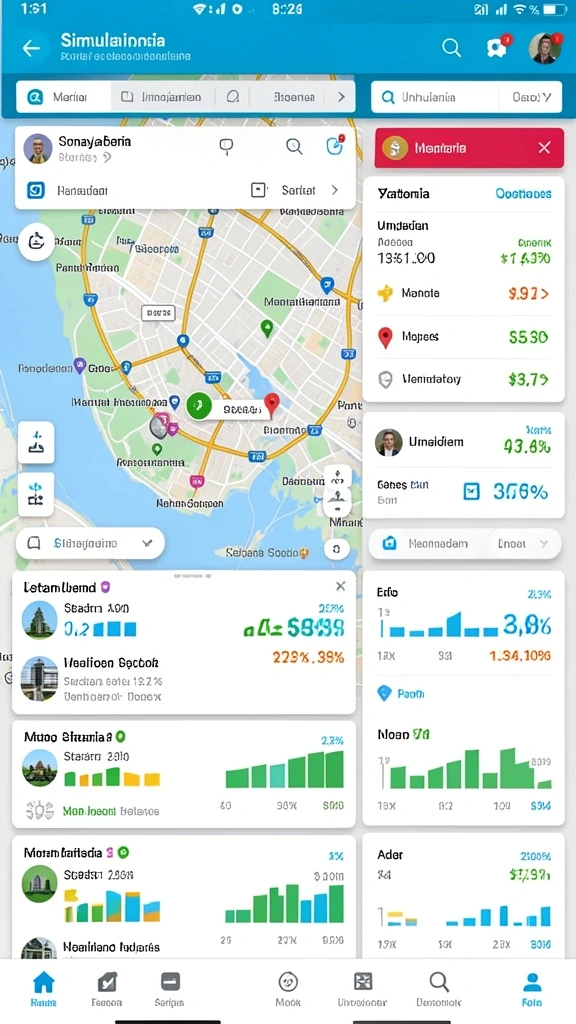
Task: Close the card above the Mtuoo card
Action: click(340, 586)
